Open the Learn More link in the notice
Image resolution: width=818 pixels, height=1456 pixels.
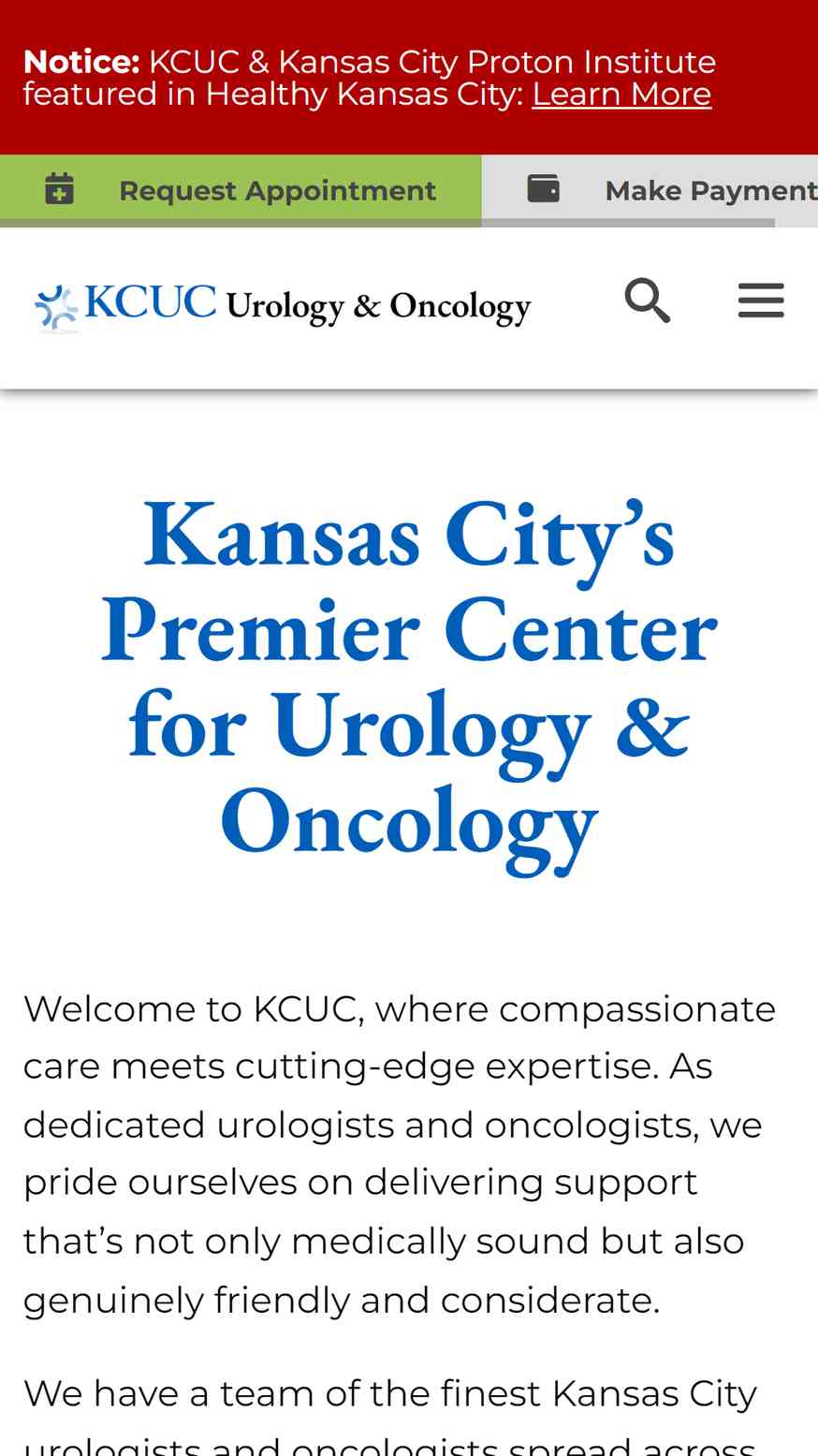[x=621, y=95]
